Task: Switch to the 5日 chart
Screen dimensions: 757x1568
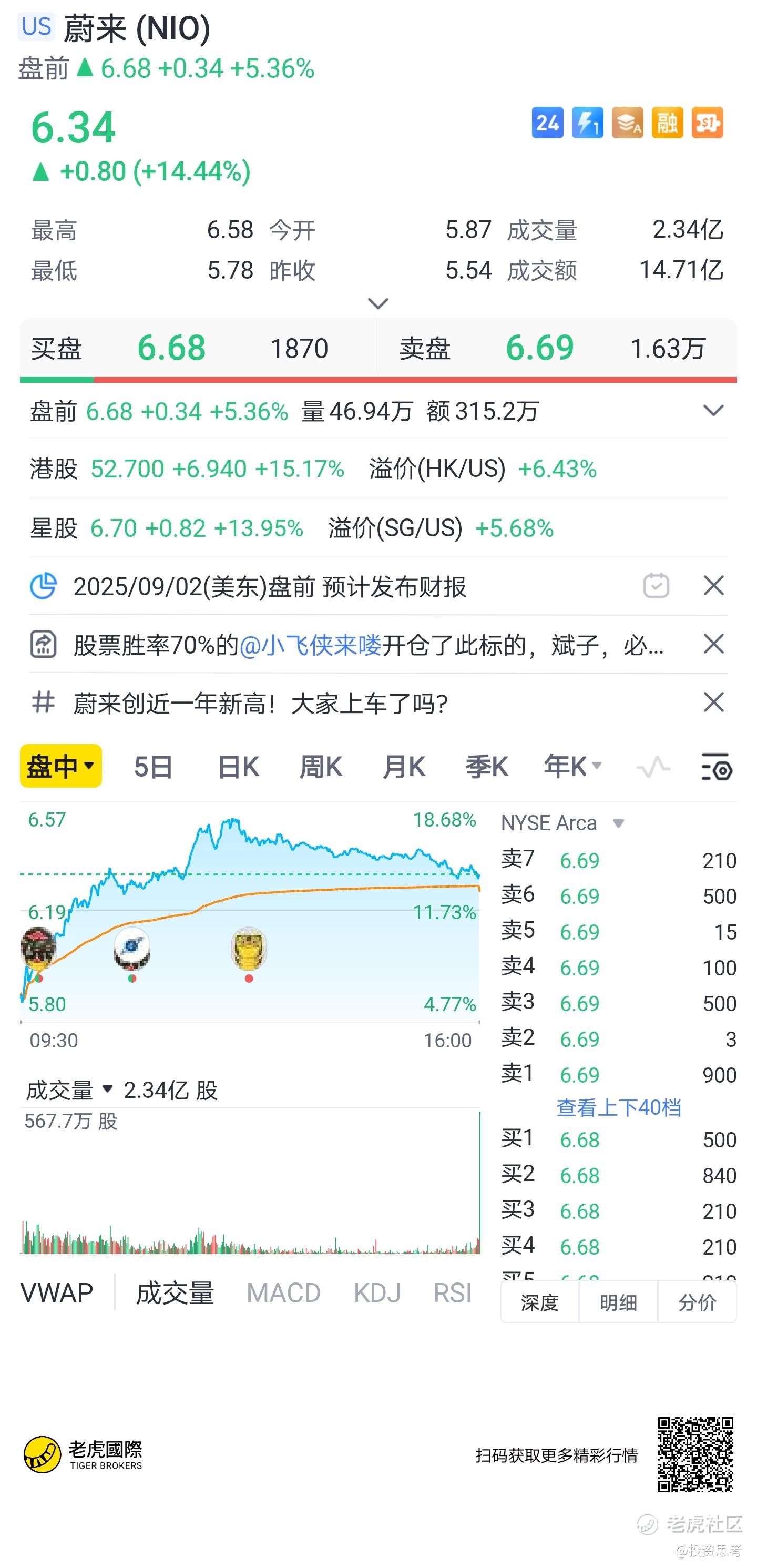Action: click(x=154, y=766)
